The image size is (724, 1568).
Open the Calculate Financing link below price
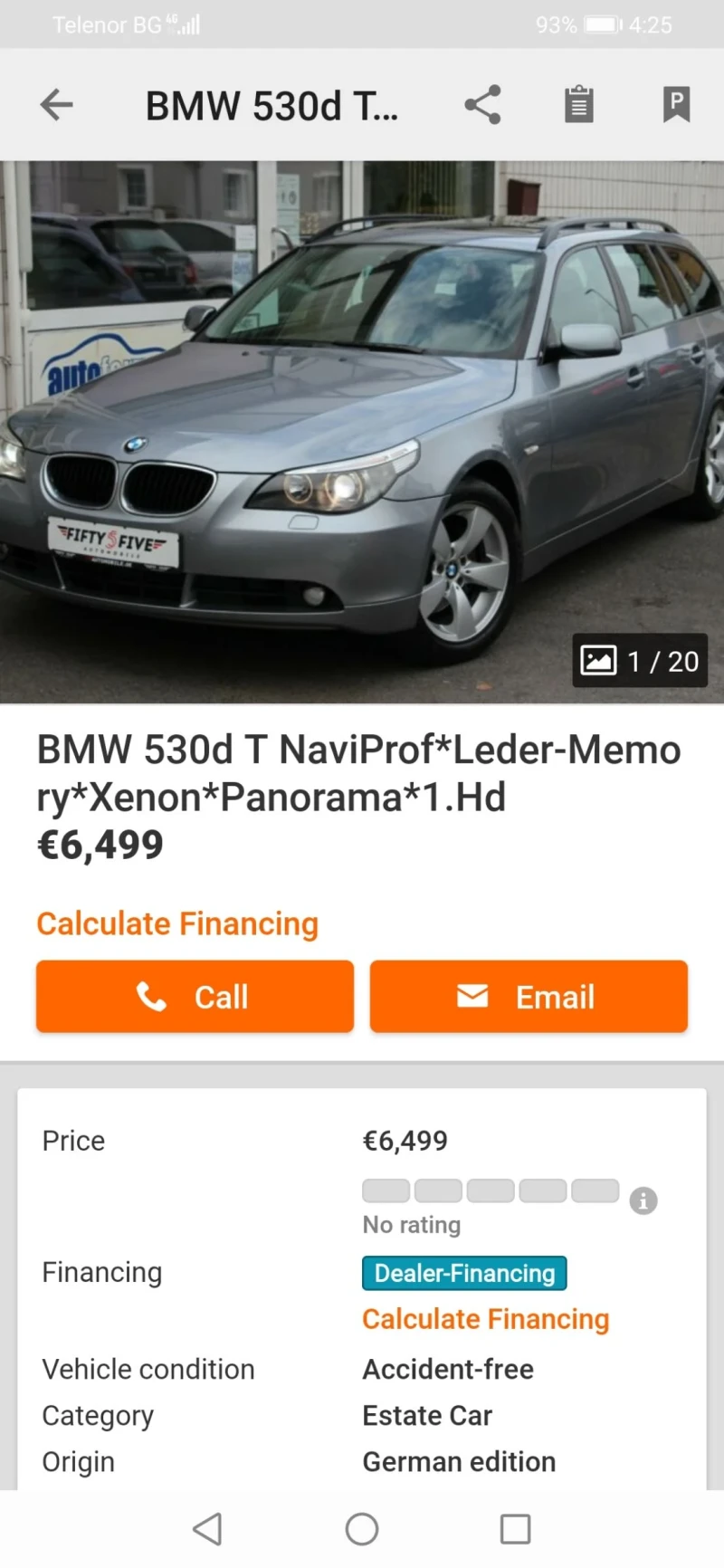pos(177,923)
